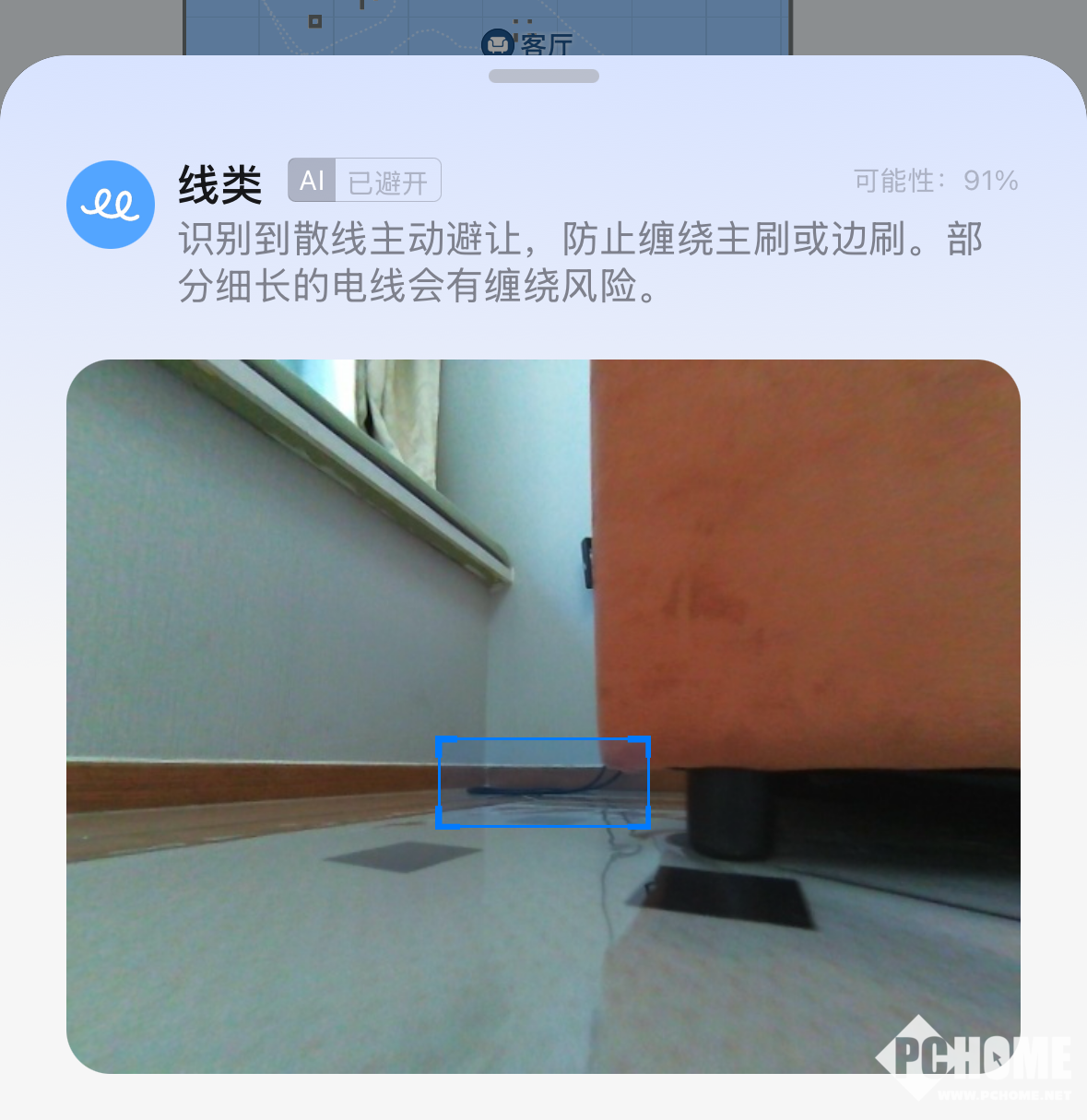Tap the sheet's drag handle bar

543,77
